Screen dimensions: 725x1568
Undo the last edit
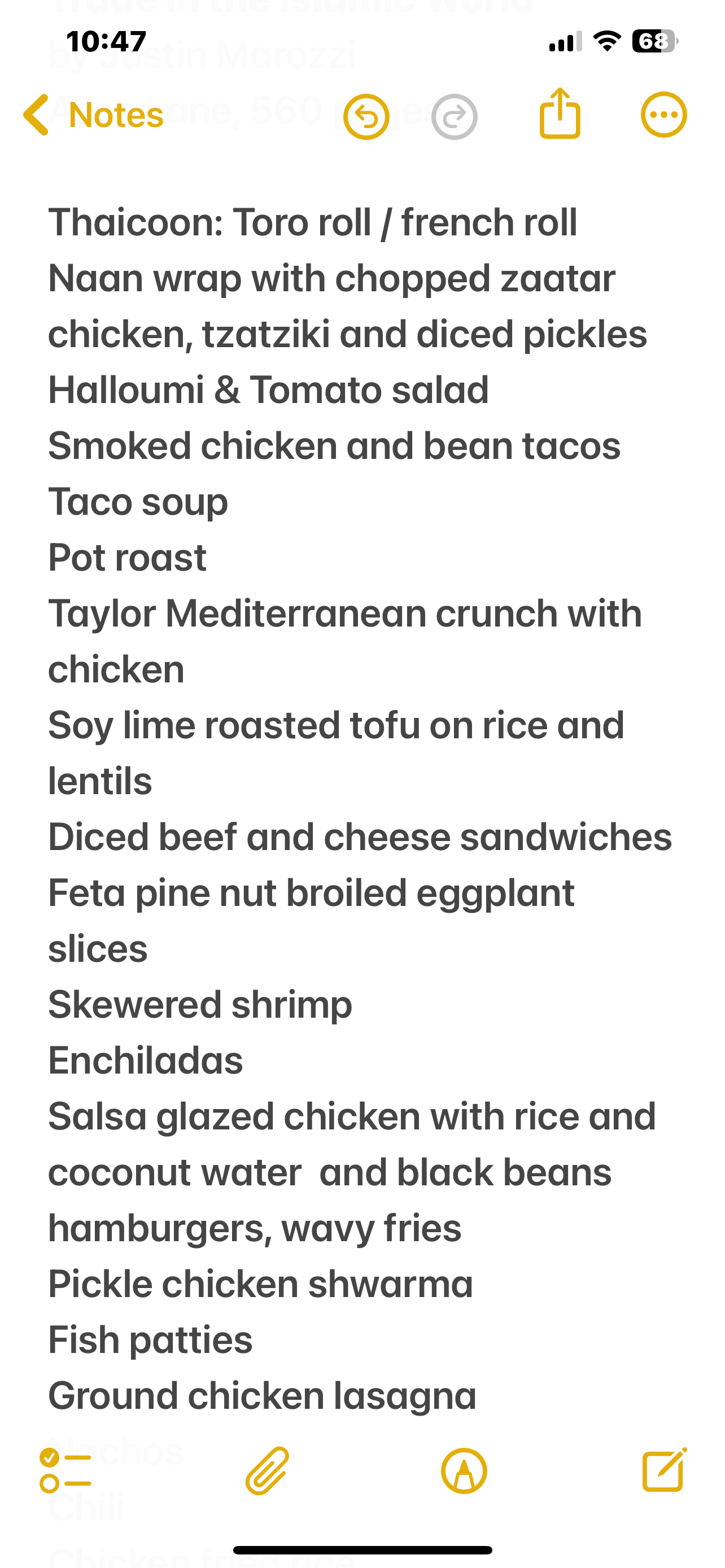coord(366,116)
